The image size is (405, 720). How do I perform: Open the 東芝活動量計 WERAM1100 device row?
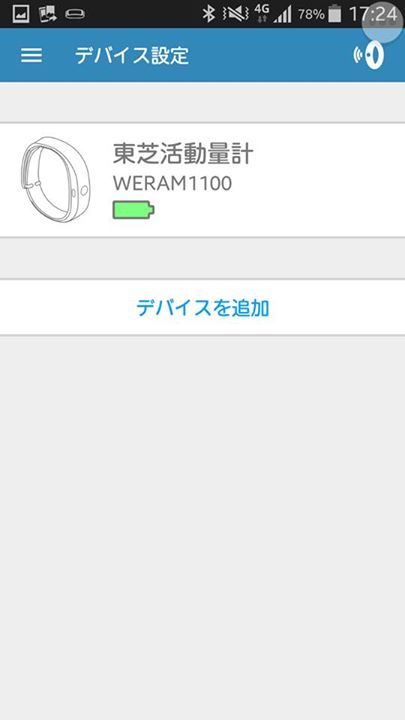202,180
